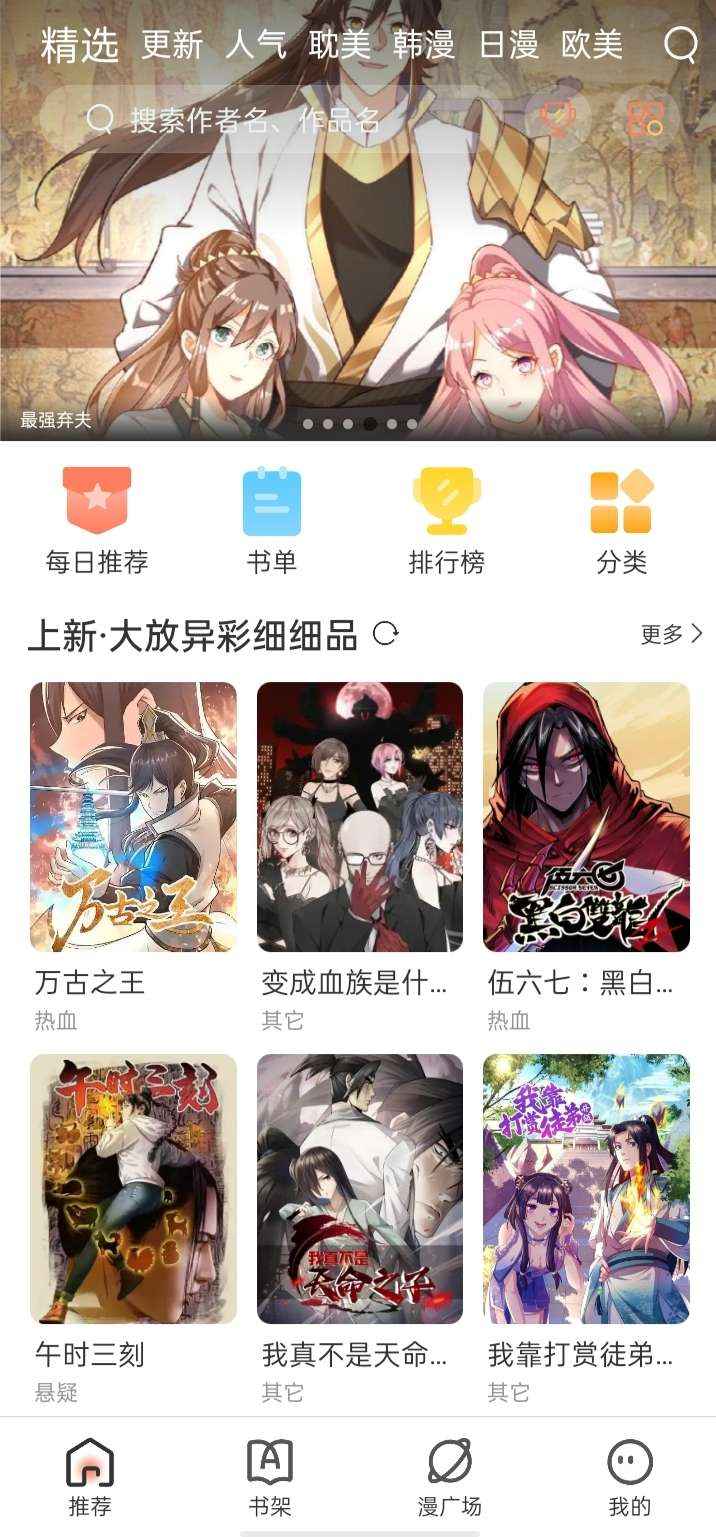This screenshot has width=716, height=1537.
Task: Tap the search icon in top bar
Action: (x=680, y=45)
